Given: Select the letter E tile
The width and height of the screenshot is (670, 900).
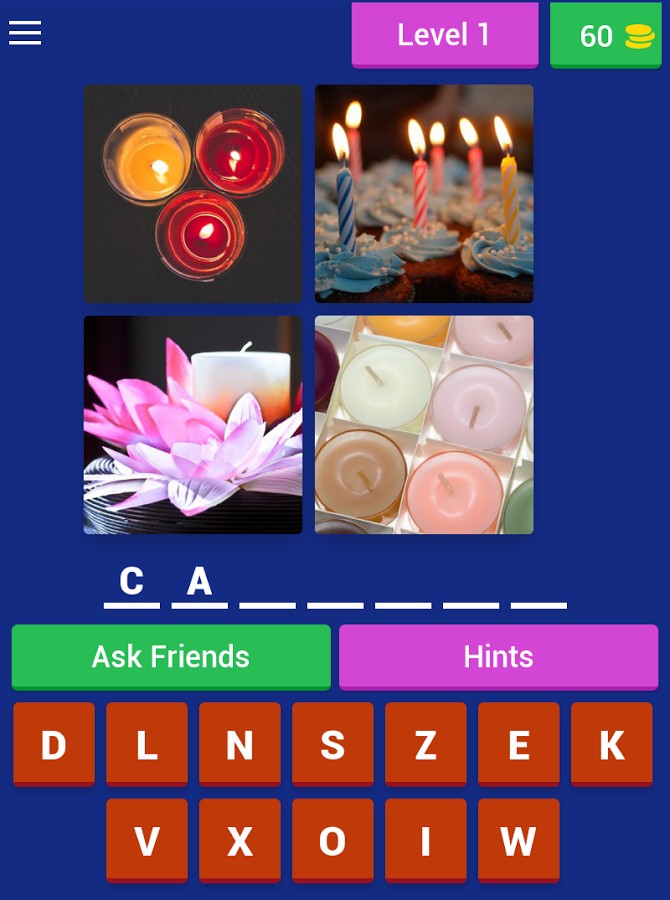Looking at the screenshot, I should (519, 744).
